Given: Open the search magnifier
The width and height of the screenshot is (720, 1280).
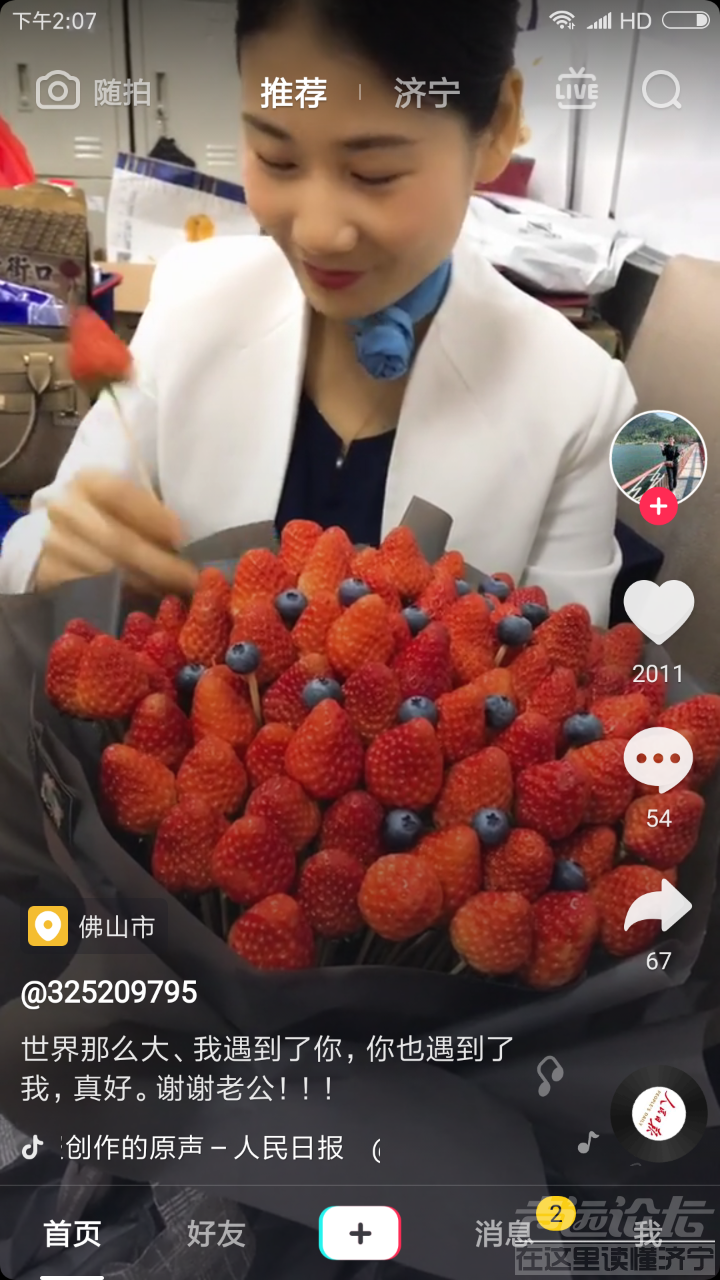Looking at the screenshot, I should click(x=661, y=91).
